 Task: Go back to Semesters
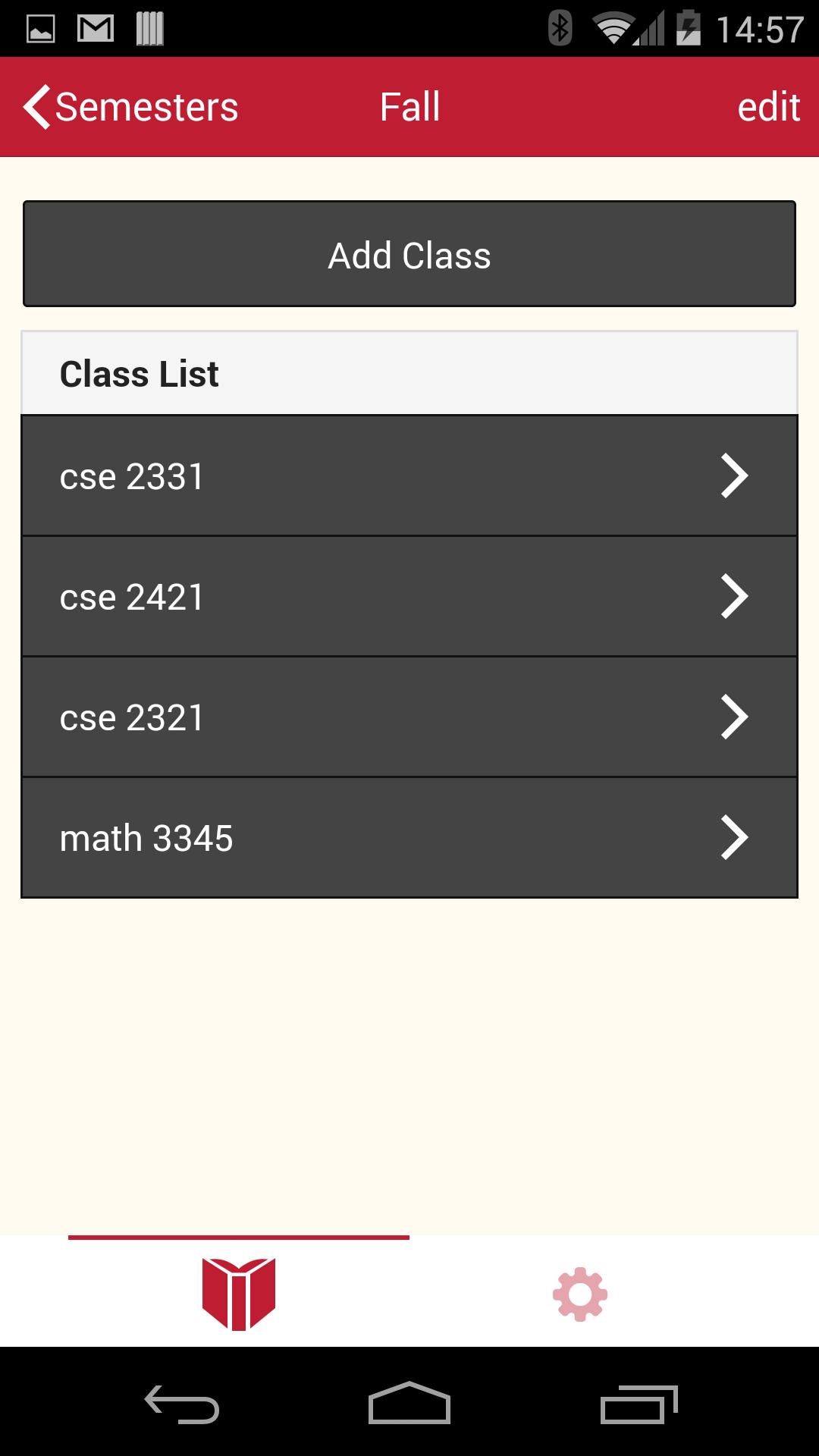(x=130, y=107)
